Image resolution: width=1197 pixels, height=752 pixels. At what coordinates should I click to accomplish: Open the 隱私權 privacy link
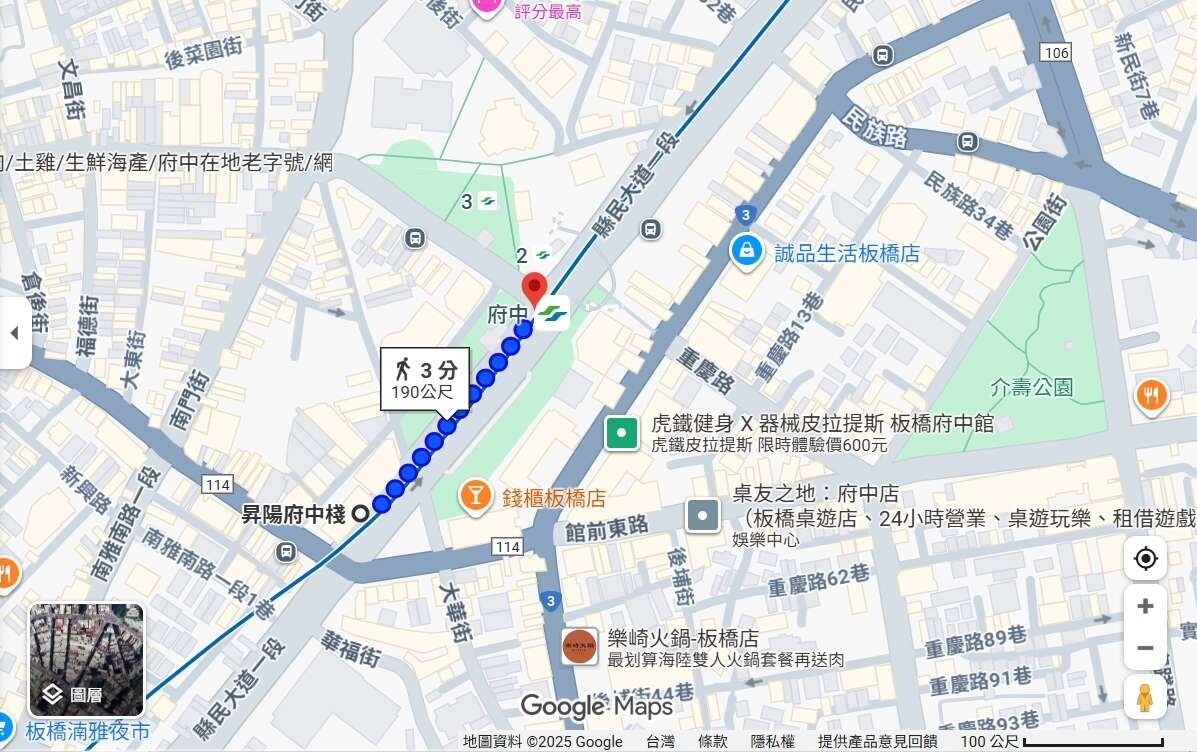pos(772,741)
